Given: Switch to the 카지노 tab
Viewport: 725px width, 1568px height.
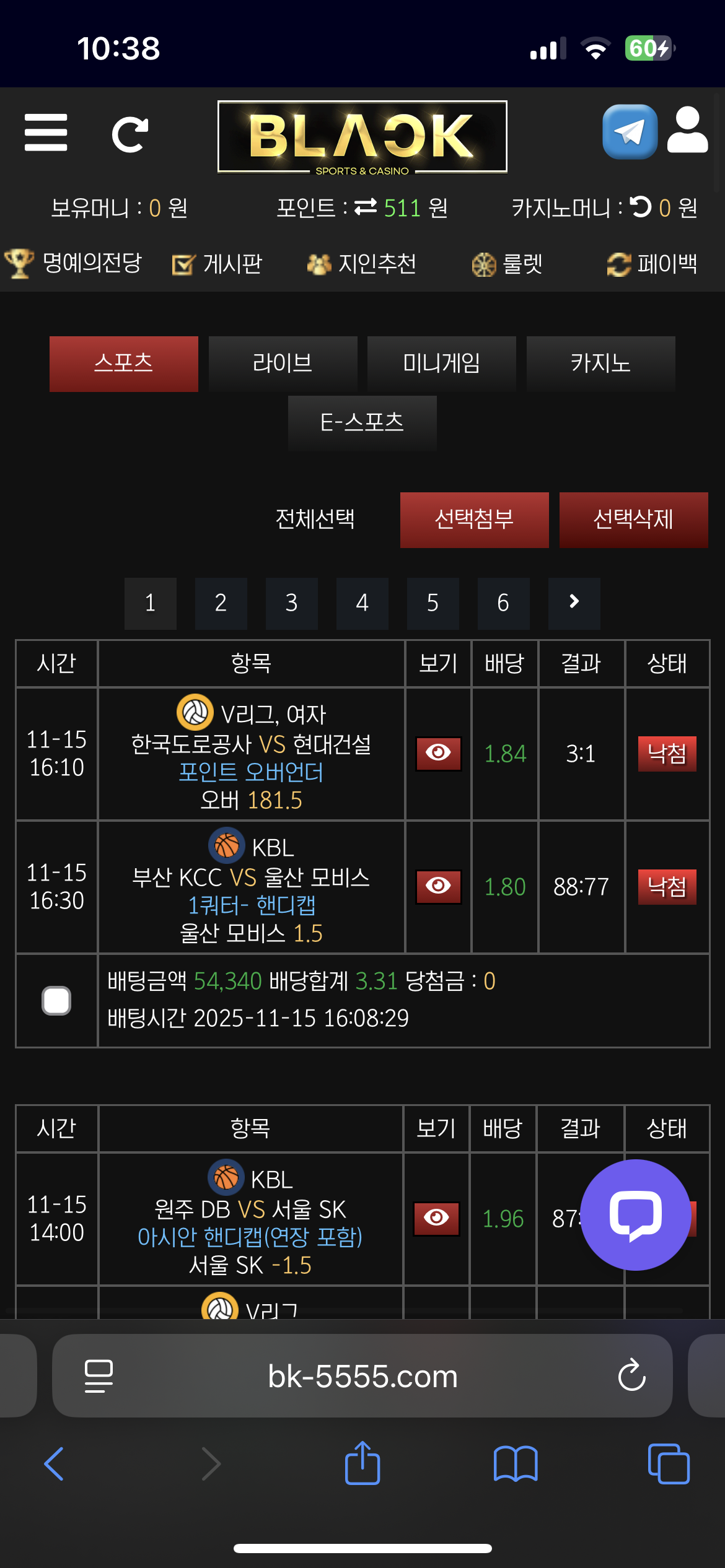Looking at the screenshot, I should pos(600,364).
